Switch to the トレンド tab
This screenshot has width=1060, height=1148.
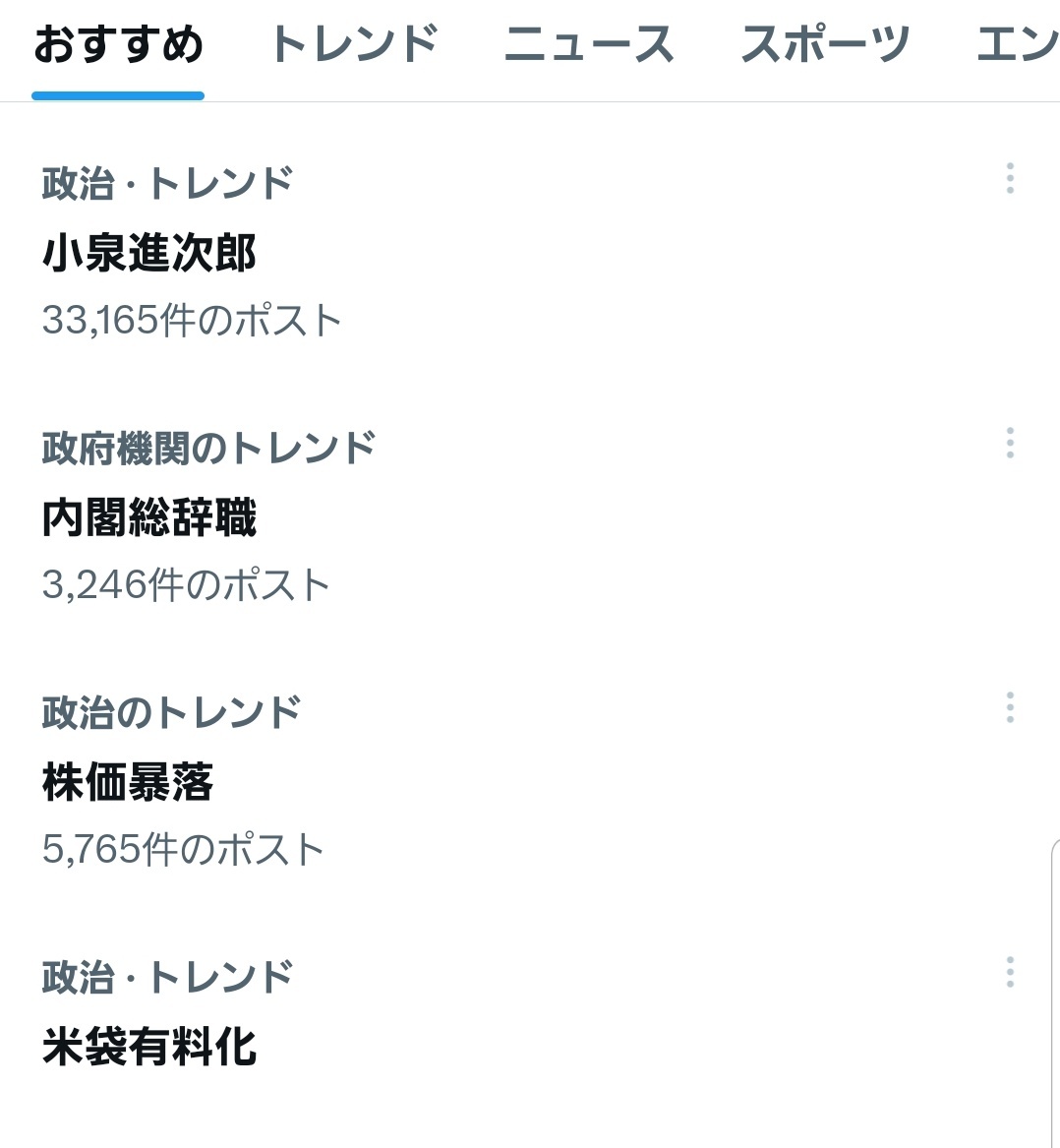354,45
